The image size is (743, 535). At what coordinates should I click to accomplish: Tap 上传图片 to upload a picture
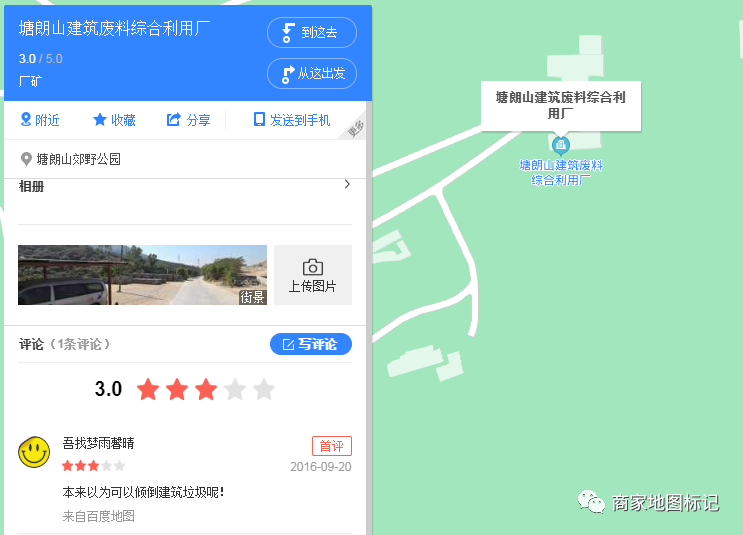313,275
